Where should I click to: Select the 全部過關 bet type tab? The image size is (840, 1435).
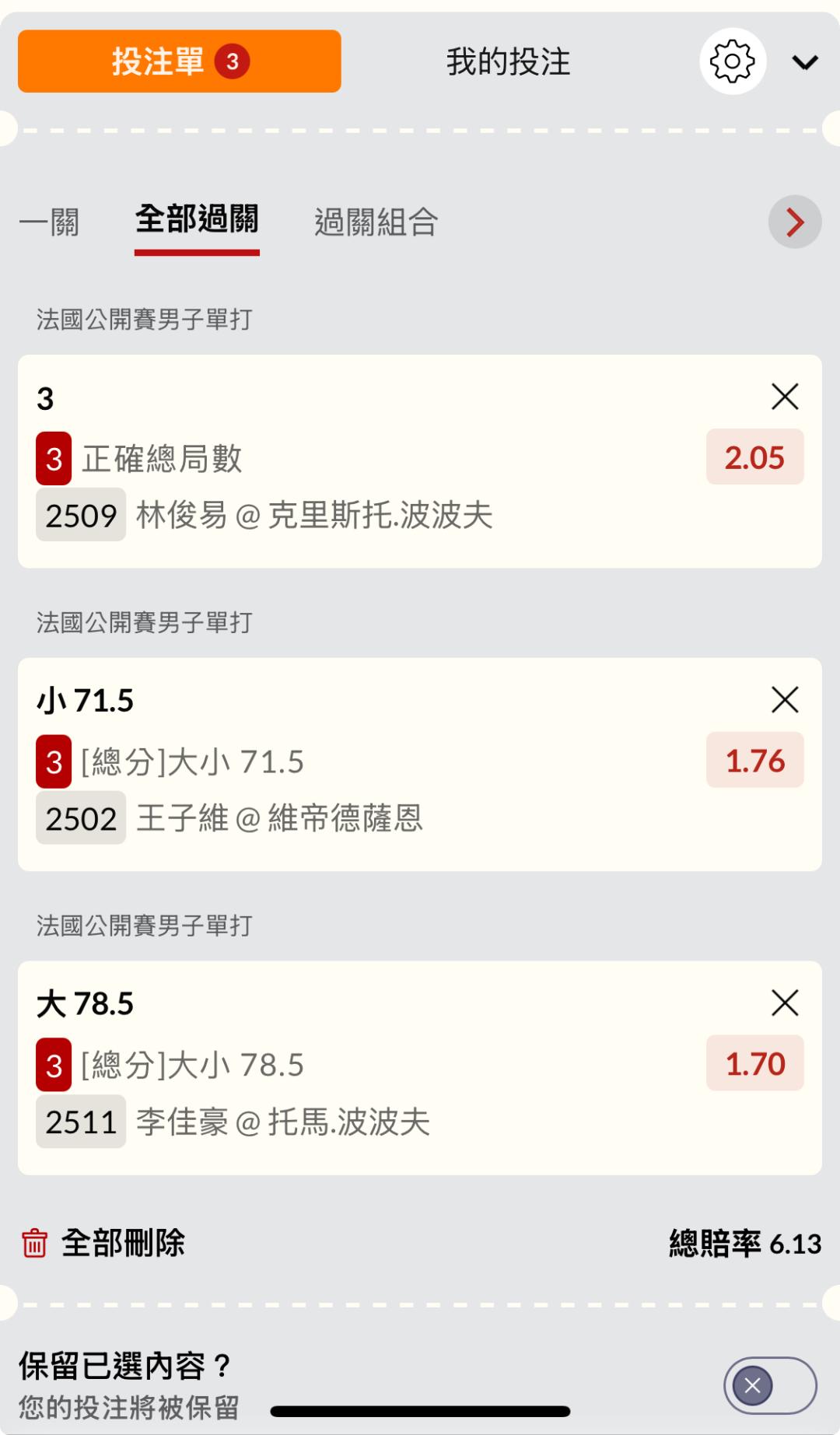click(197, 221)
